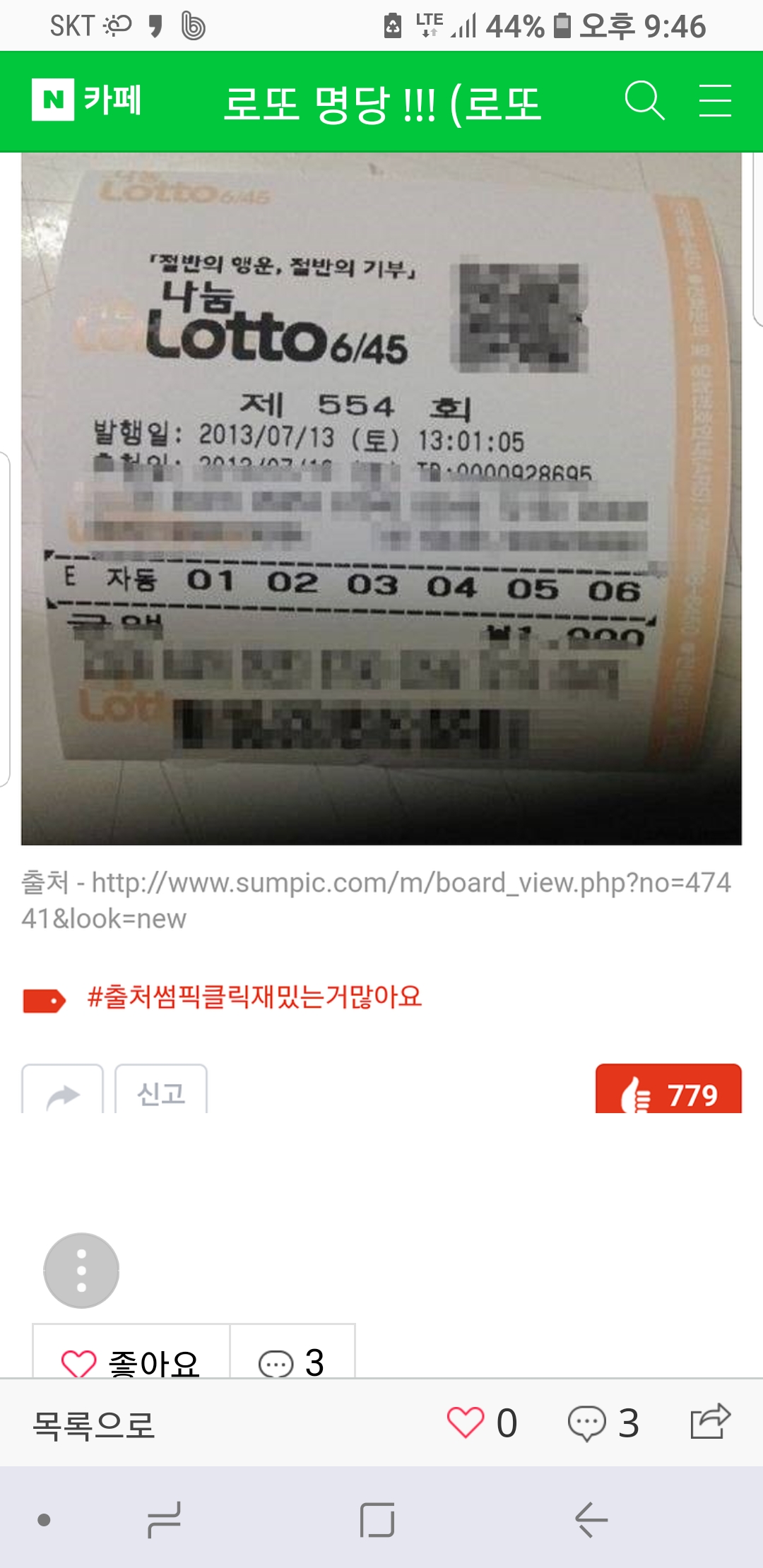This screenshot has height=1568, width=763.
Task: Report the post with 신고
Action: pyautogui.click(x=161, y=1091)
